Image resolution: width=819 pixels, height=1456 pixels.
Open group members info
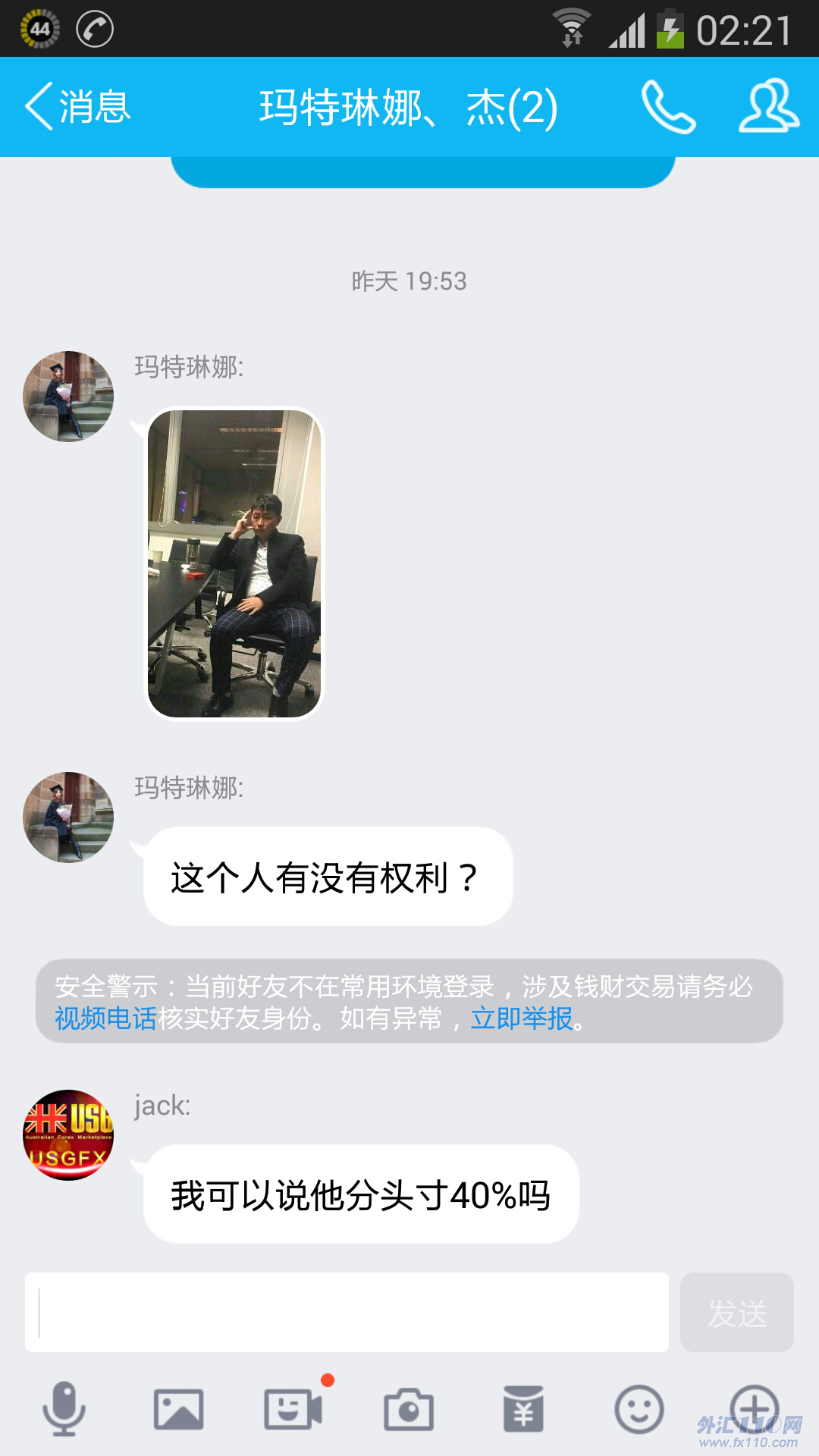tap(768, 107)
